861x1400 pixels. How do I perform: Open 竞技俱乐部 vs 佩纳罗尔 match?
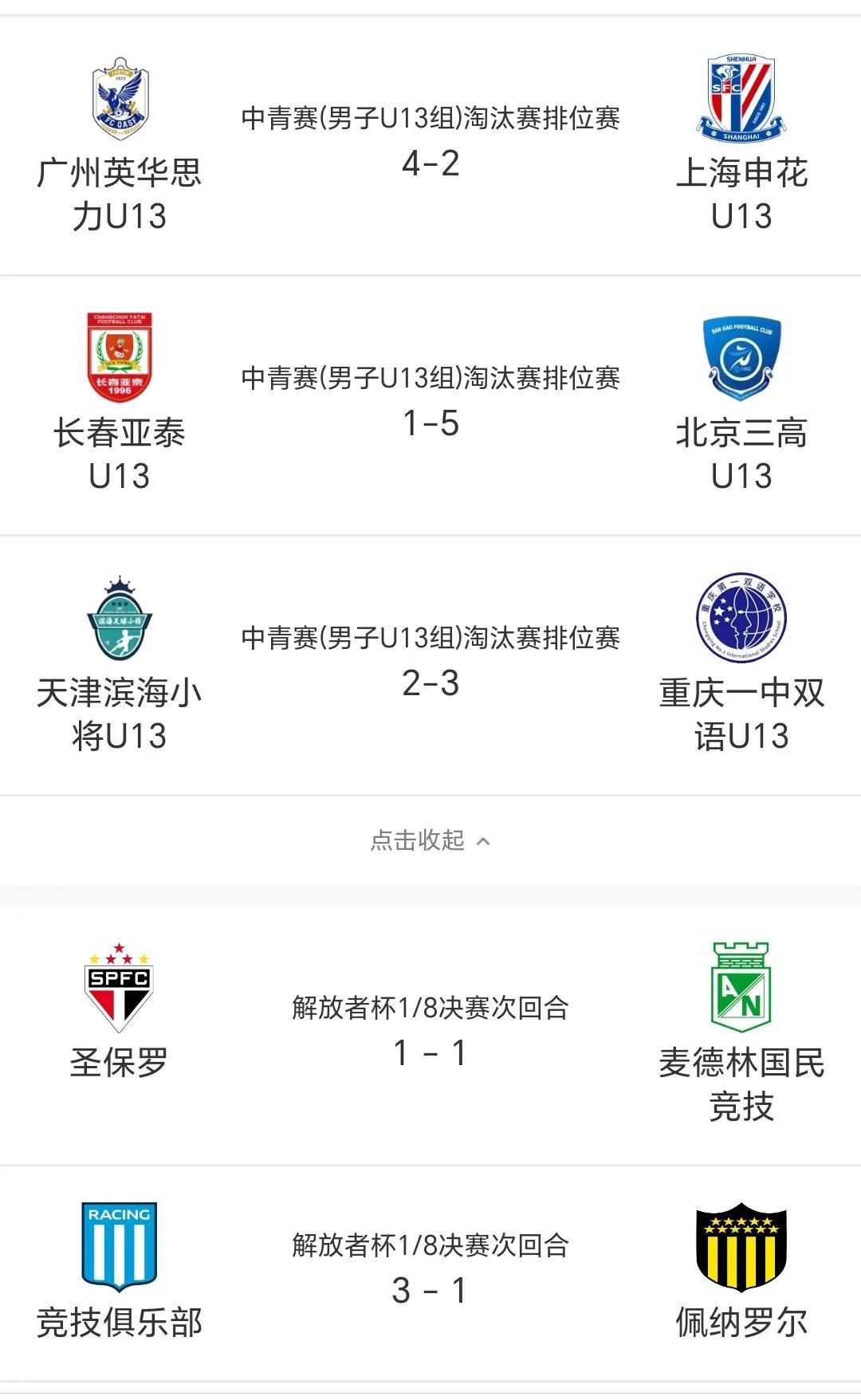click(x=431, y=1273)
